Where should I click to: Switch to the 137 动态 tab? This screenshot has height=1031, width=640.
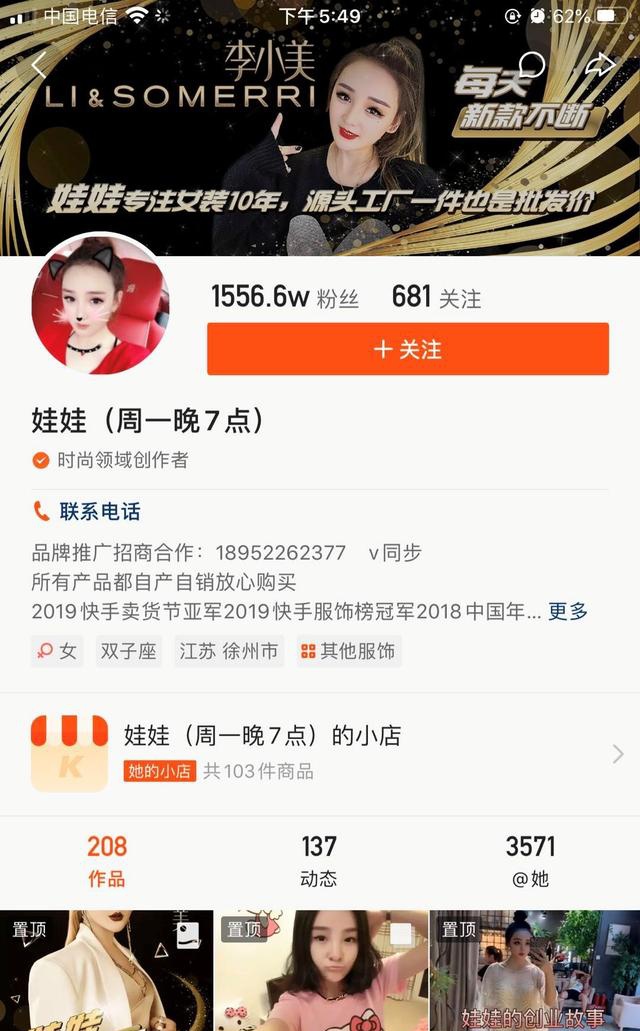click(x=319, y=861)
